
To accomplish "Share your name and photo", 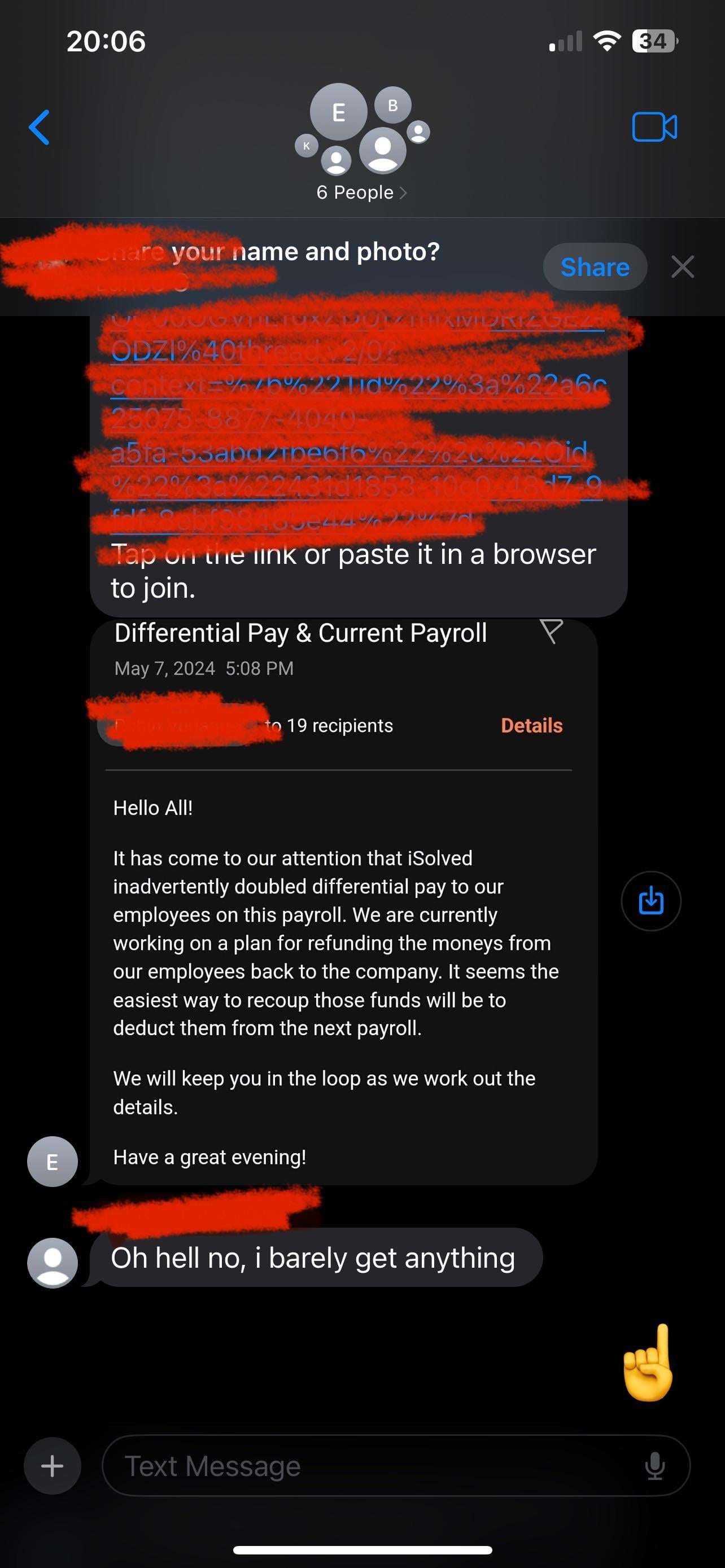I will click(x=594, y=267).
